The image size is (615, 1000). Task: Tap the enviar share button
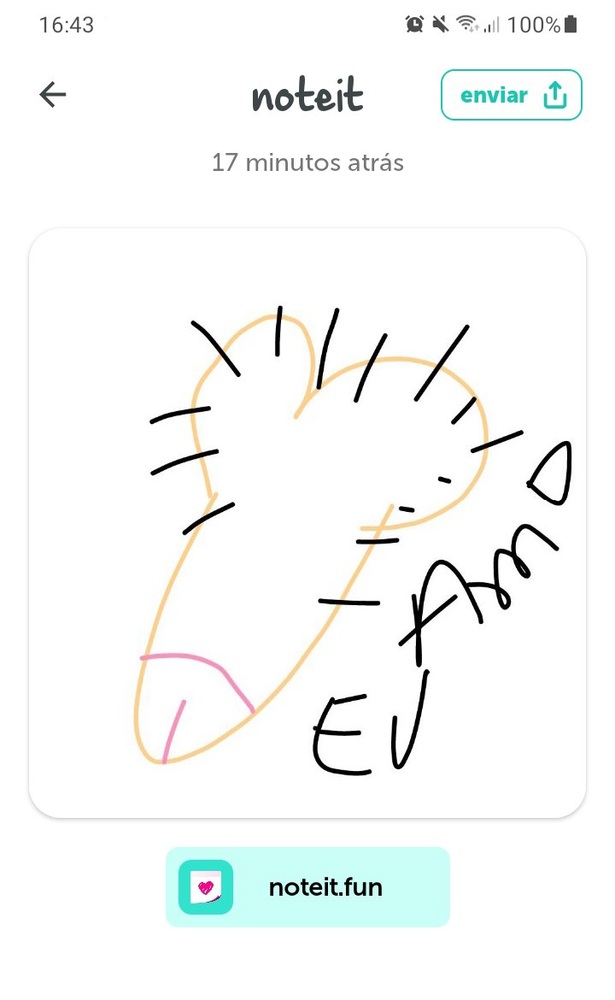tap(511, 96)
